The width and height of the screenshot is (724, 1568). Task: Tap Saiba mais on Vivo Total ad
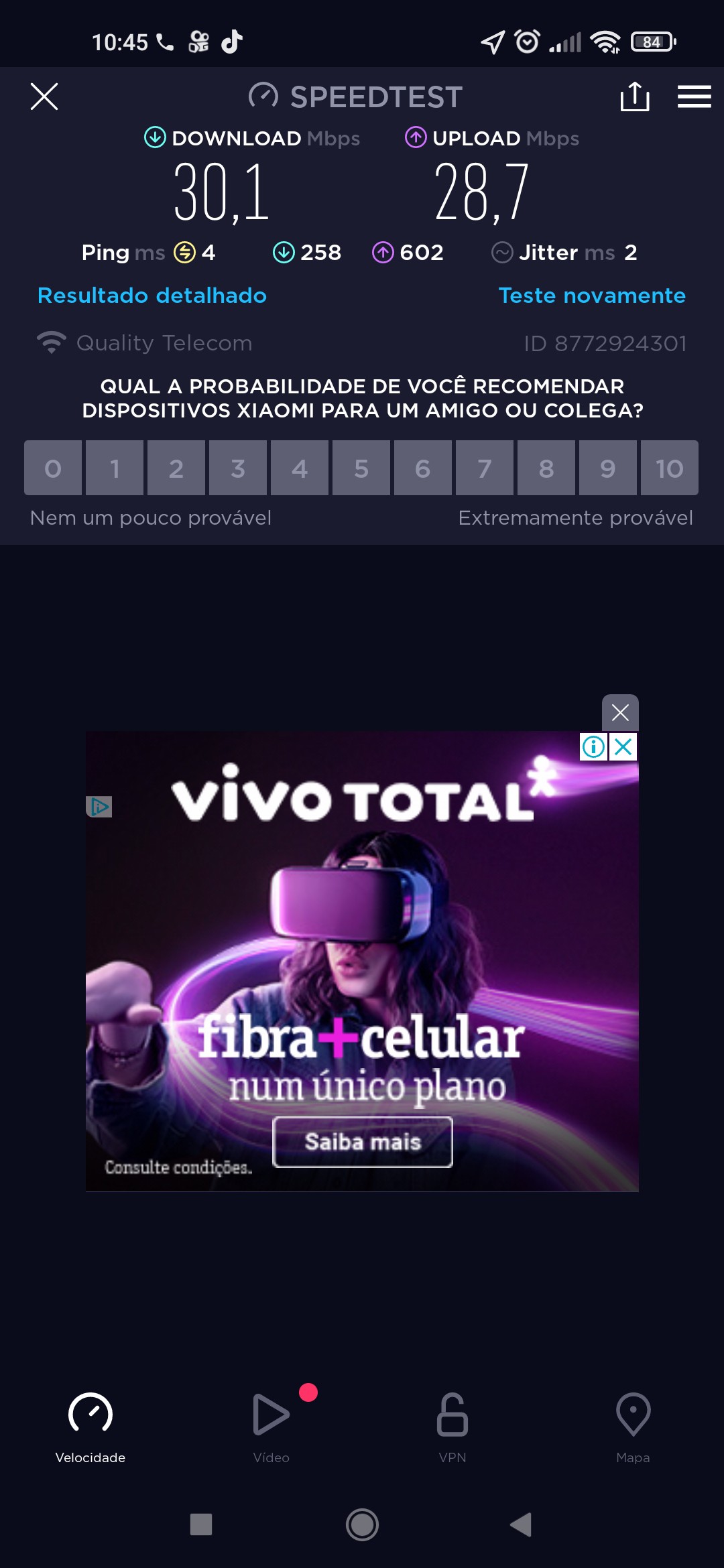[x=363, y=1142]
